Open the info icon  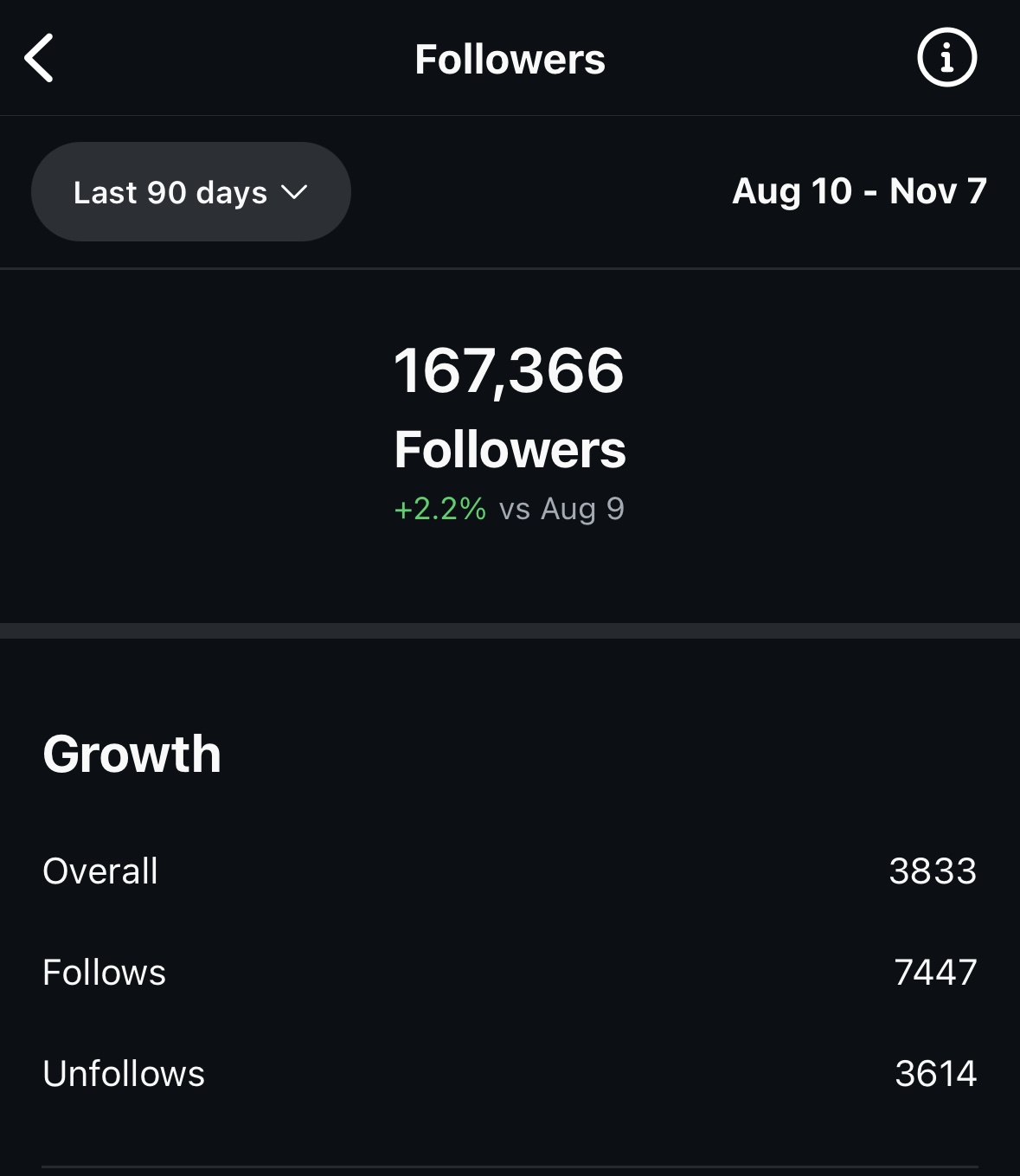click(946, 59)
